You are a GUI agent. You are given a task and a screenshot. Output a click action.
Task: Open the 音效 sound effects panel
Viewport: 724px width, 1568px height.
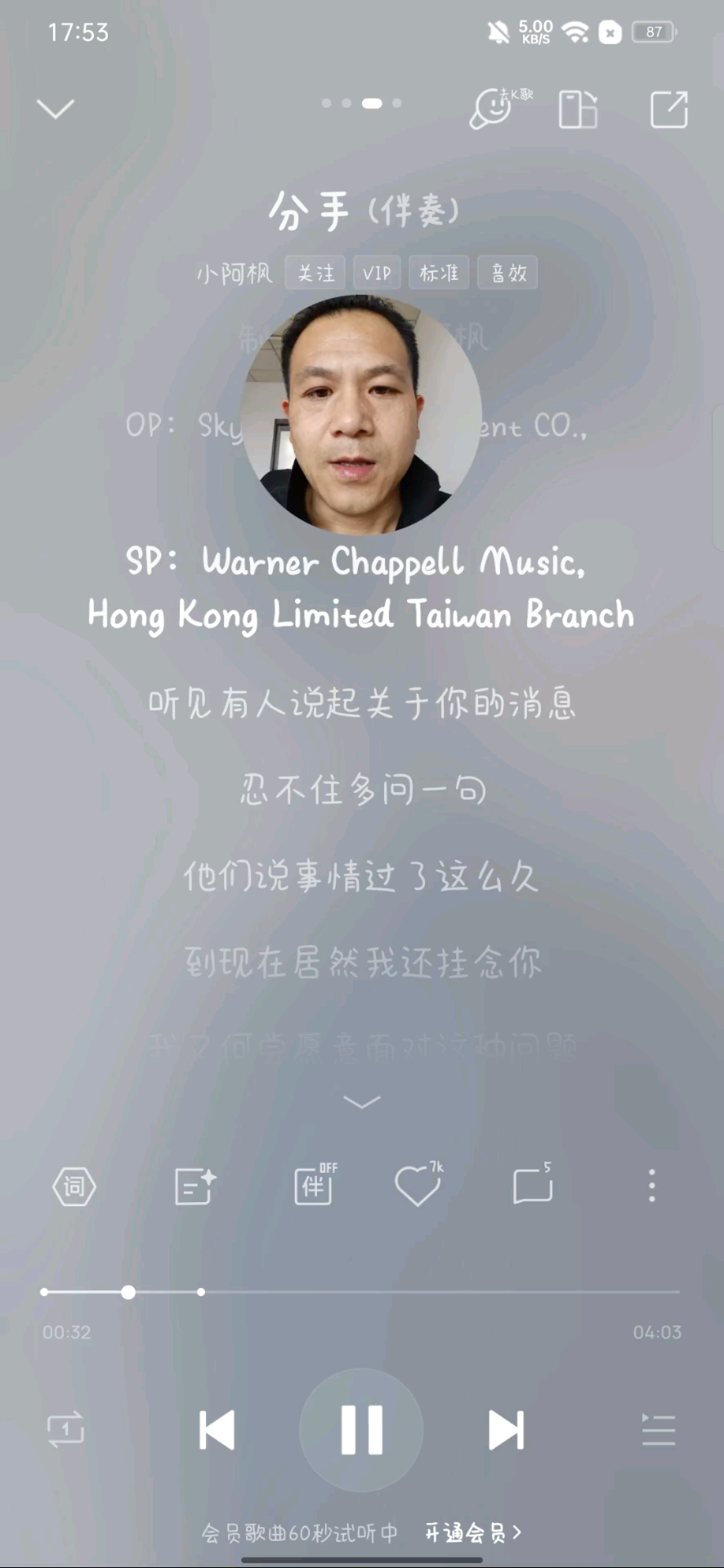pyautogui.click(x=507, y=272)
